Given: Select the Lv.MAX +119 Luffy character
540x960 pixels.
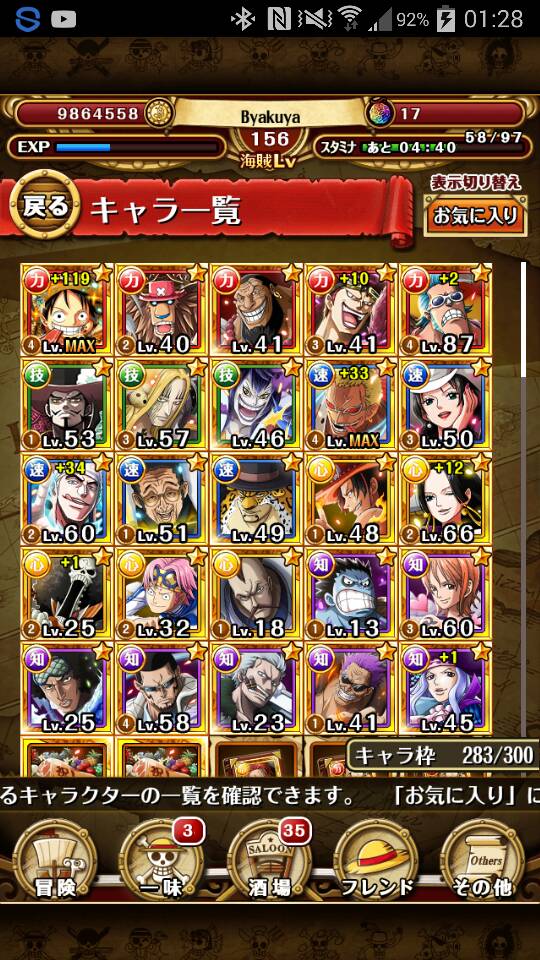Looking at the screenshot, I should 67,310.
